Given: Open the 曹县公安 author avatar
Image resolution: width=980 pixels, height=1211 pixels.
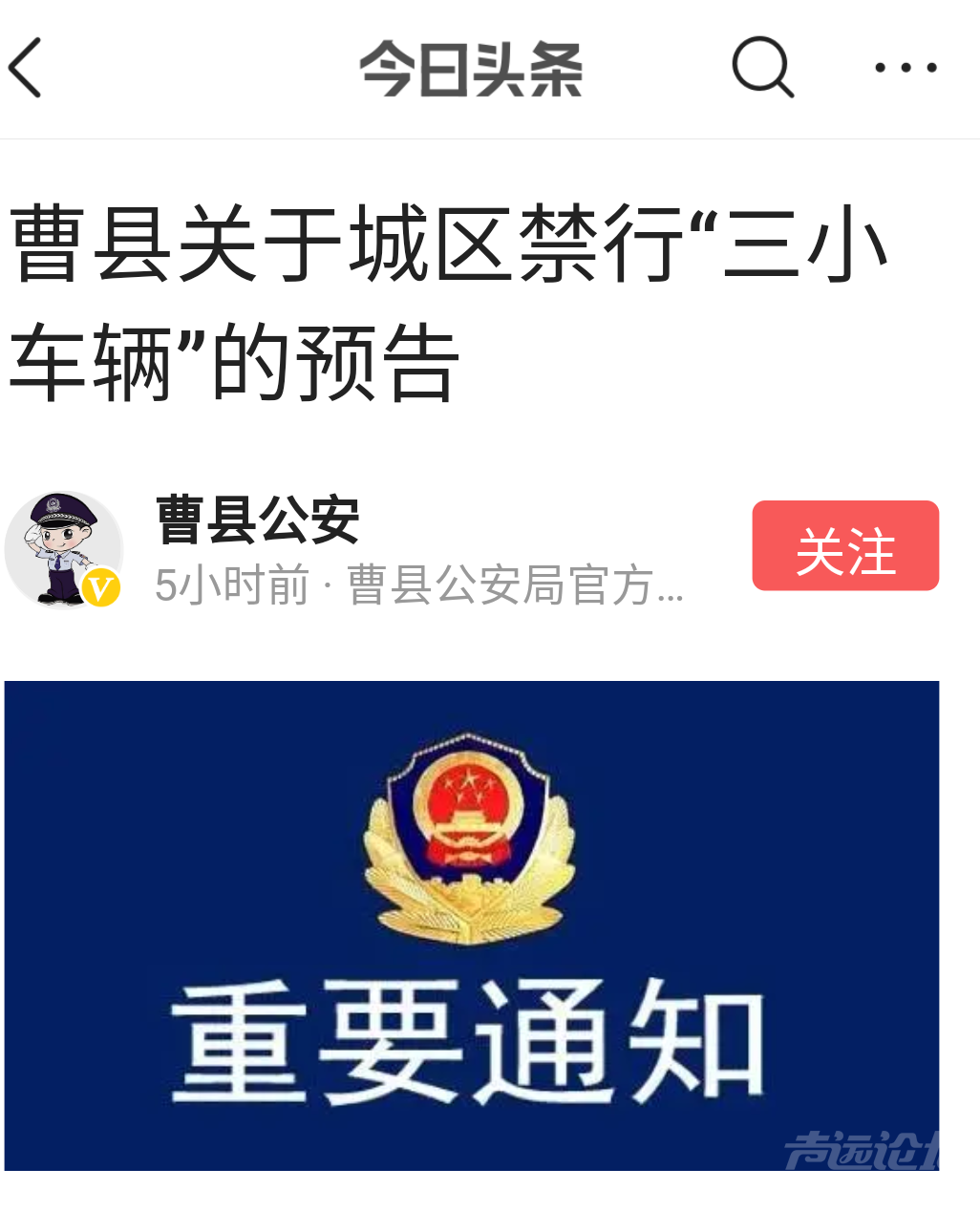Looking at the screenshot, I should (x=64, y=549).
